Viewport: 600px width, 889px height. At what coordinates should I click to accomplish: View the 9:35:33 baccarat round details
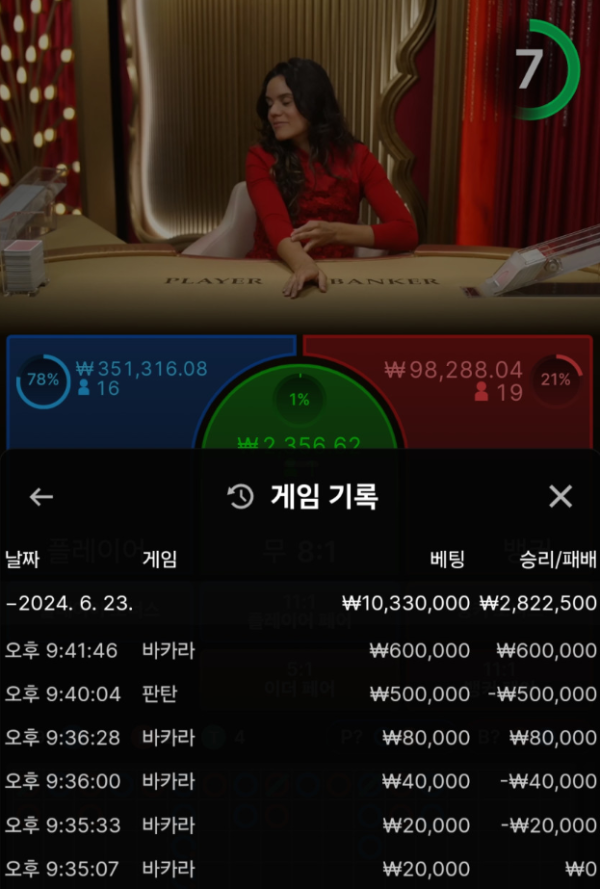click(x=300, y=826)
